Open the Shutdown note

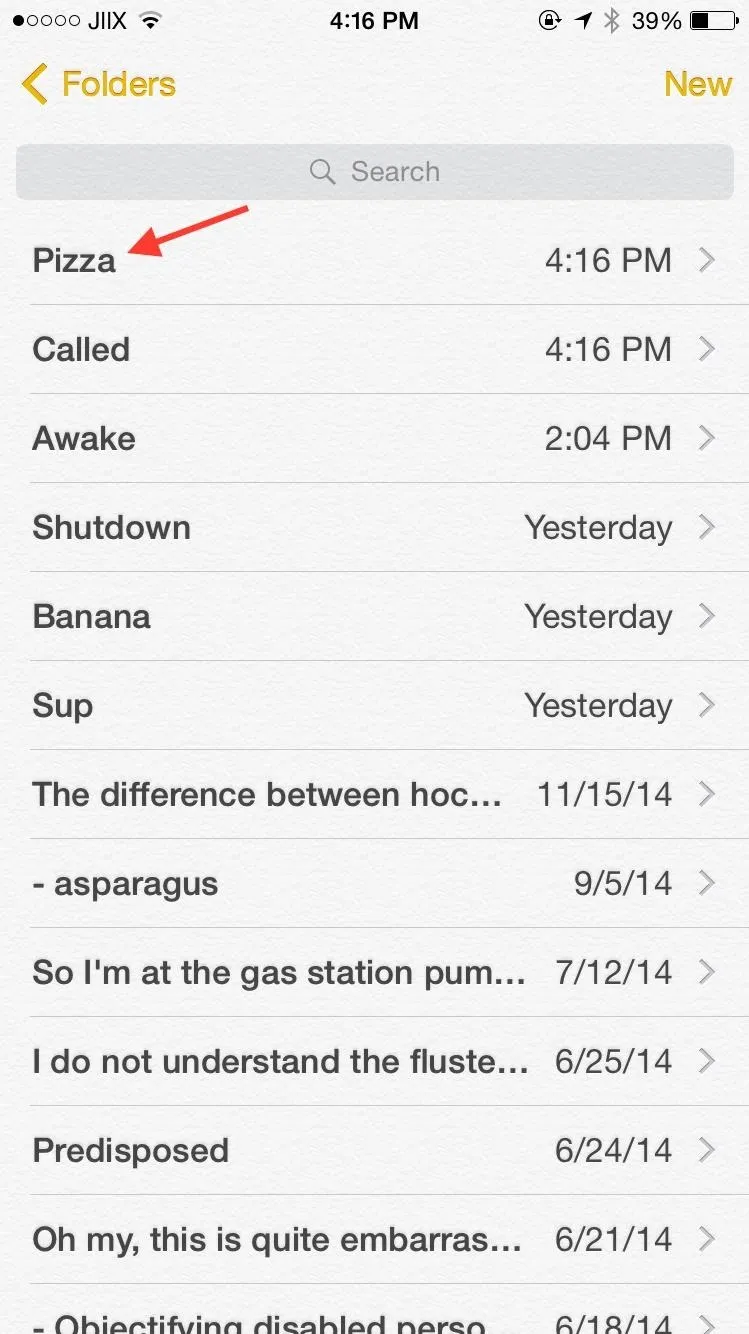(x=374, y=527)
